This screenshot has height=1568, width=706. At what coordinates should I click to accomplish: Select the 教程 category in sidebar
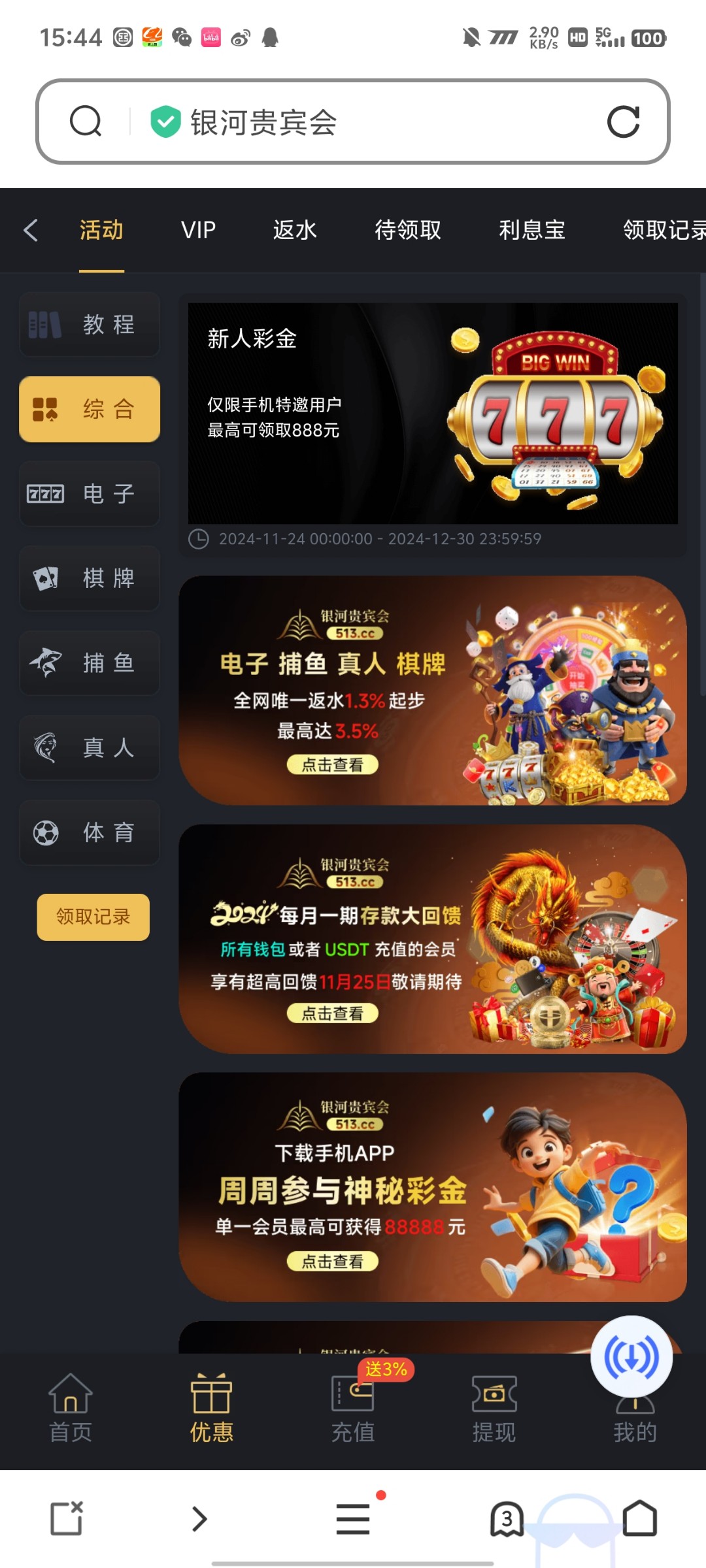90,324
